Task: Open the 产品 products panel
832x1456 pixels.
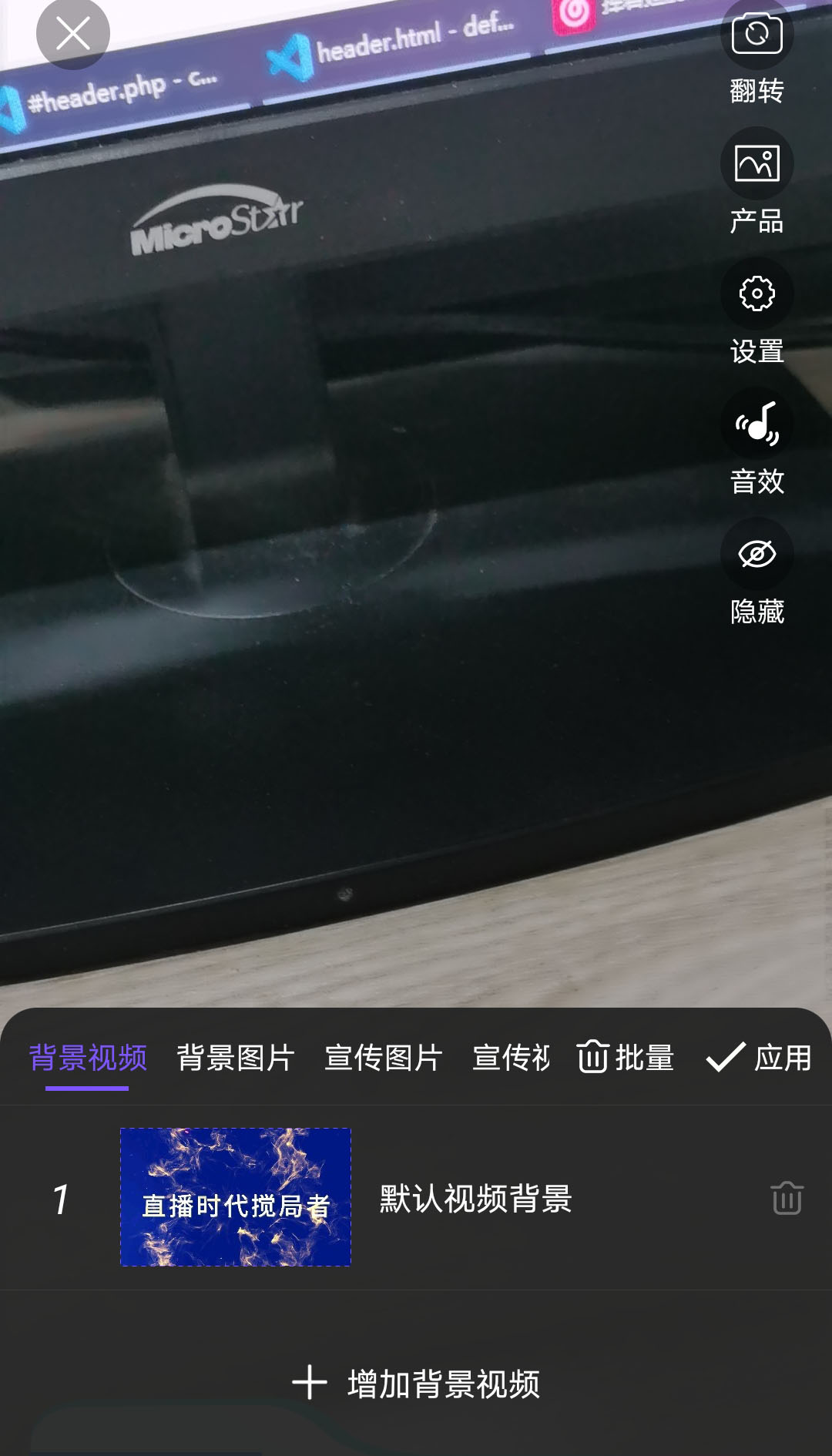Action: (x=757, y=164)
